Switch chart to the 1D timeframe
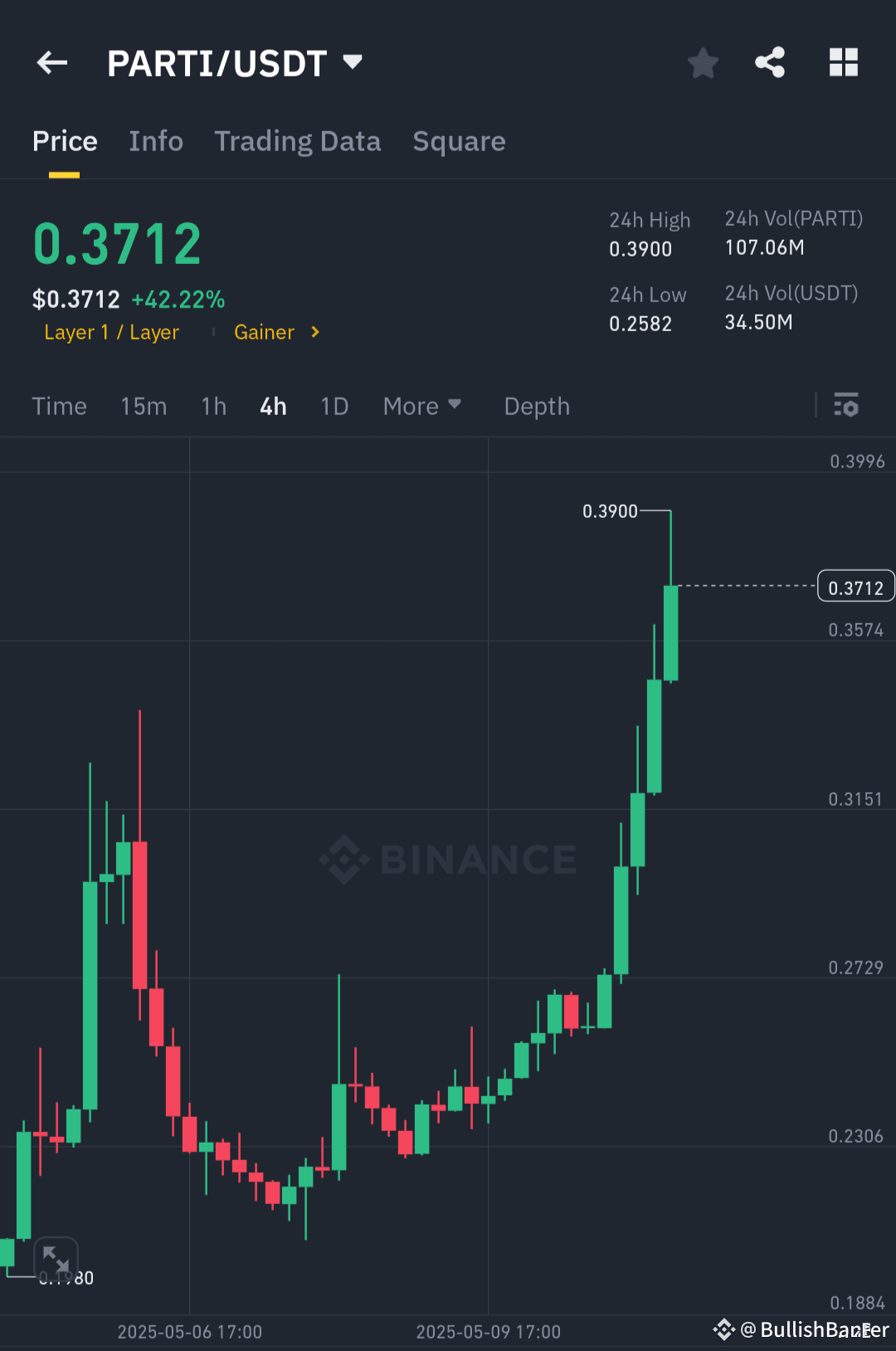This screenshot has width=896, height=1351. 334,406
